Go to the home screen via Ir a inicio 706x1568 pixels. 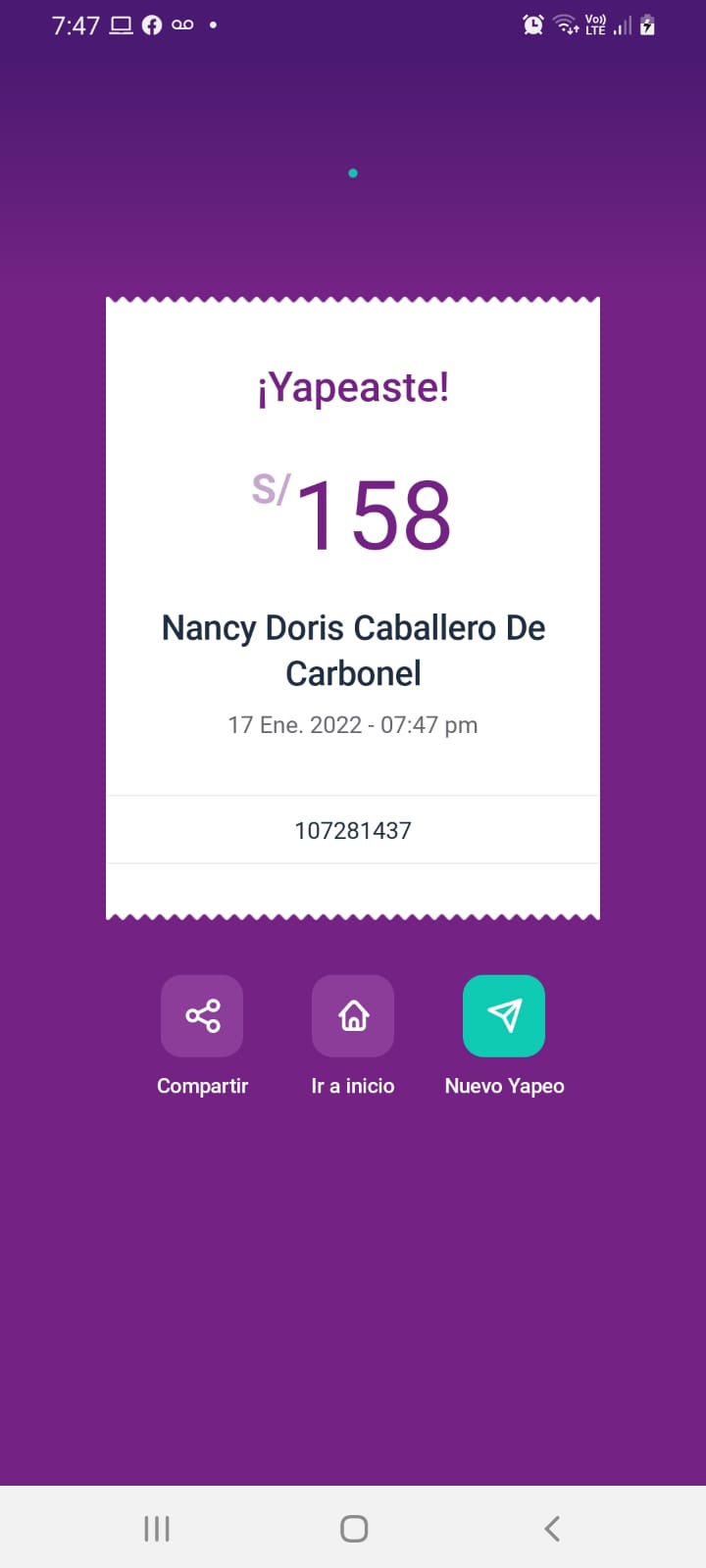[x=353, y=1016]
